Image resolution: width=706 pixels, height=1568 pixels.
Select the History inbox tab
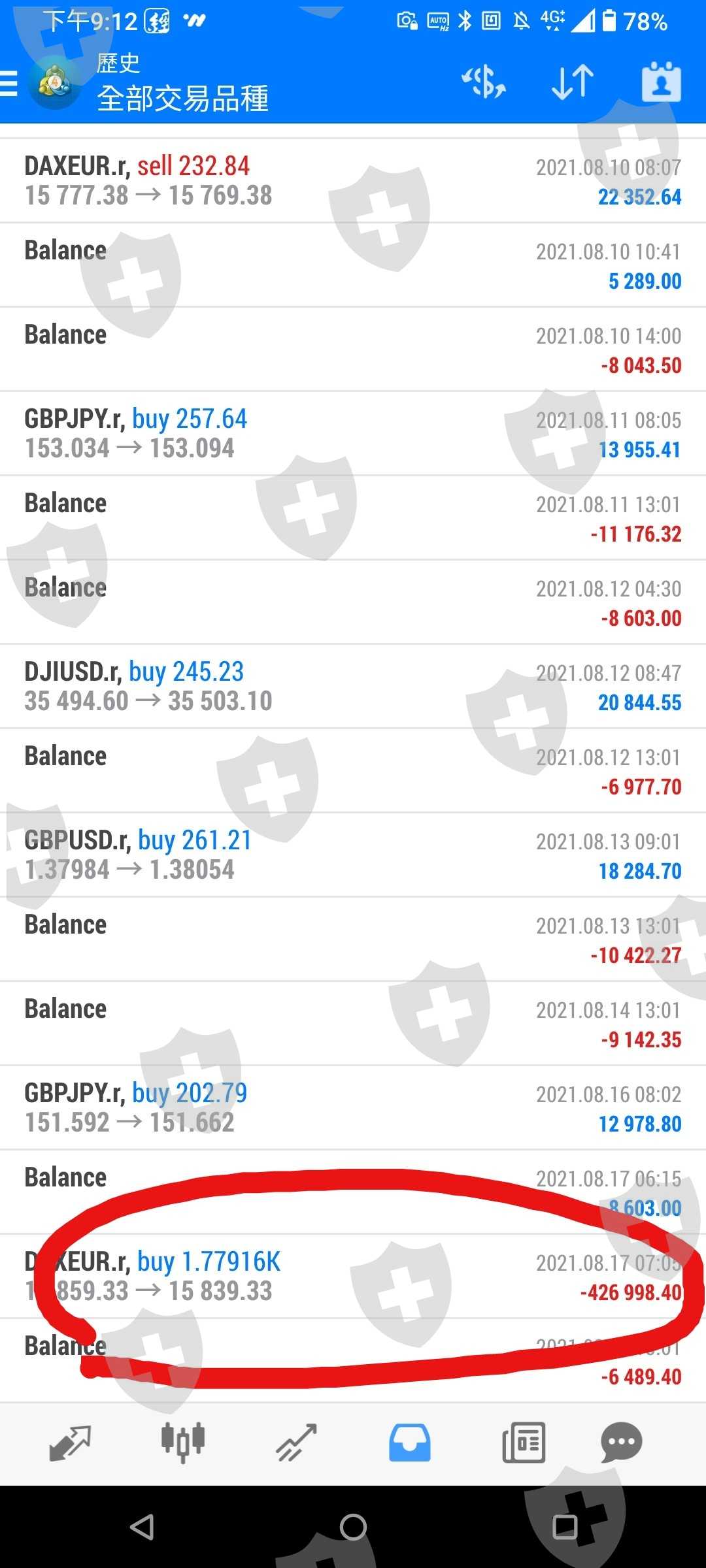pyautogui.click(x=410, y=1443)
